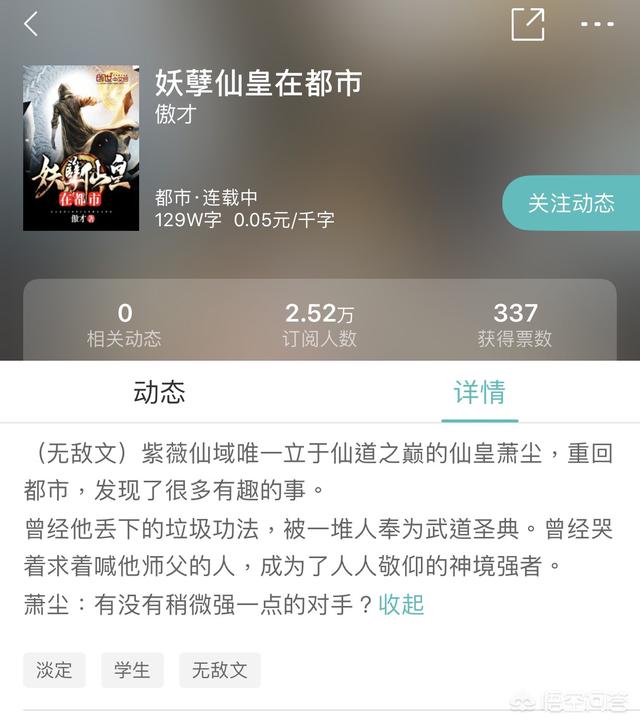Tap the 学生 tag chip
Viewport: 640px width, 724px height.
tap(132, 670)
